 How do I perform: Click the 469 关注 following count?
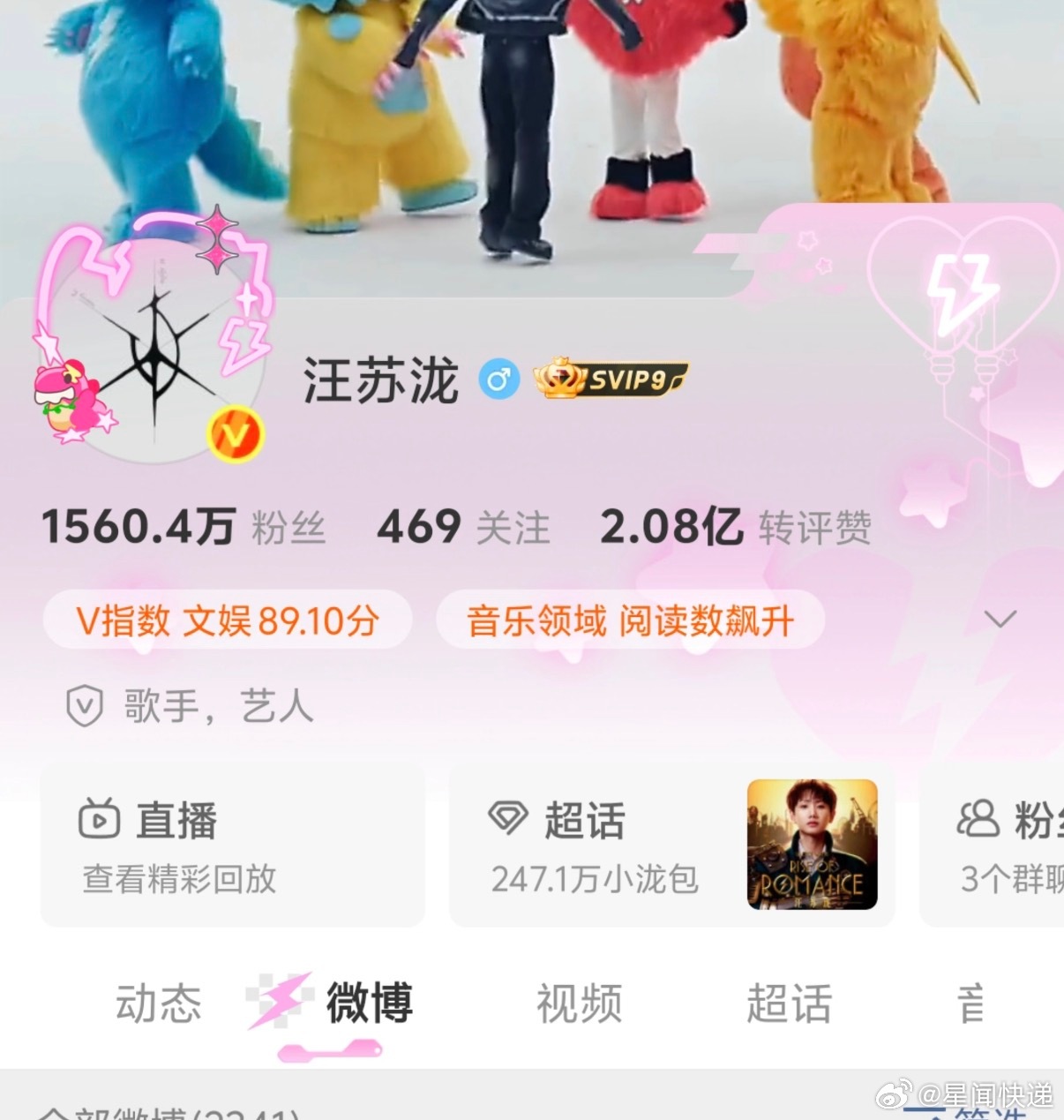[x=462, y=526]
